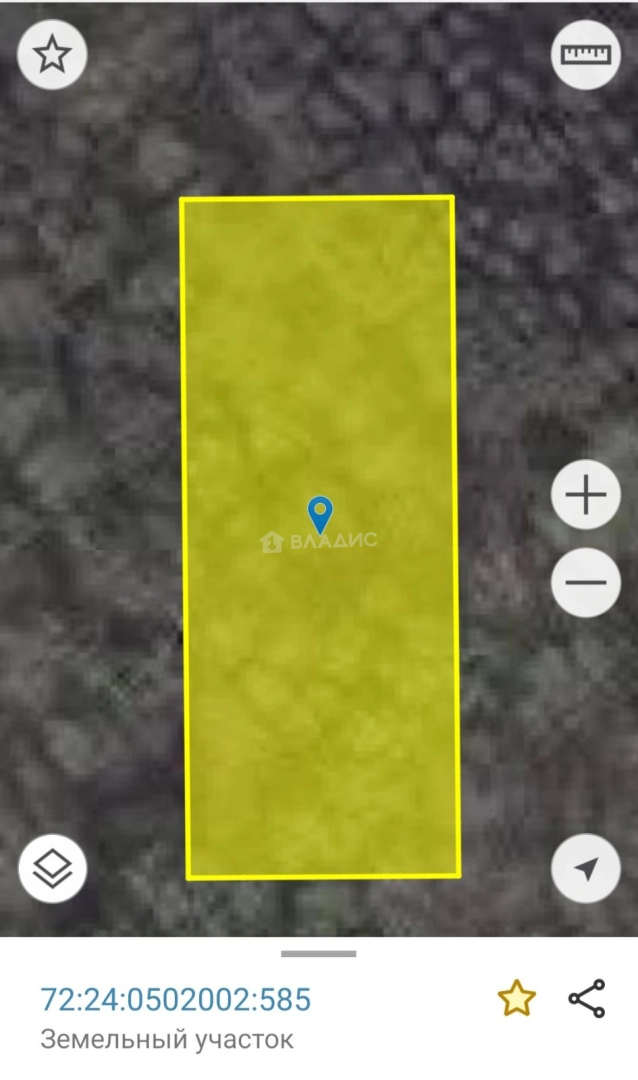Open the map layers selector
The image size is (638, 1080).
click(x=53, y=869)
